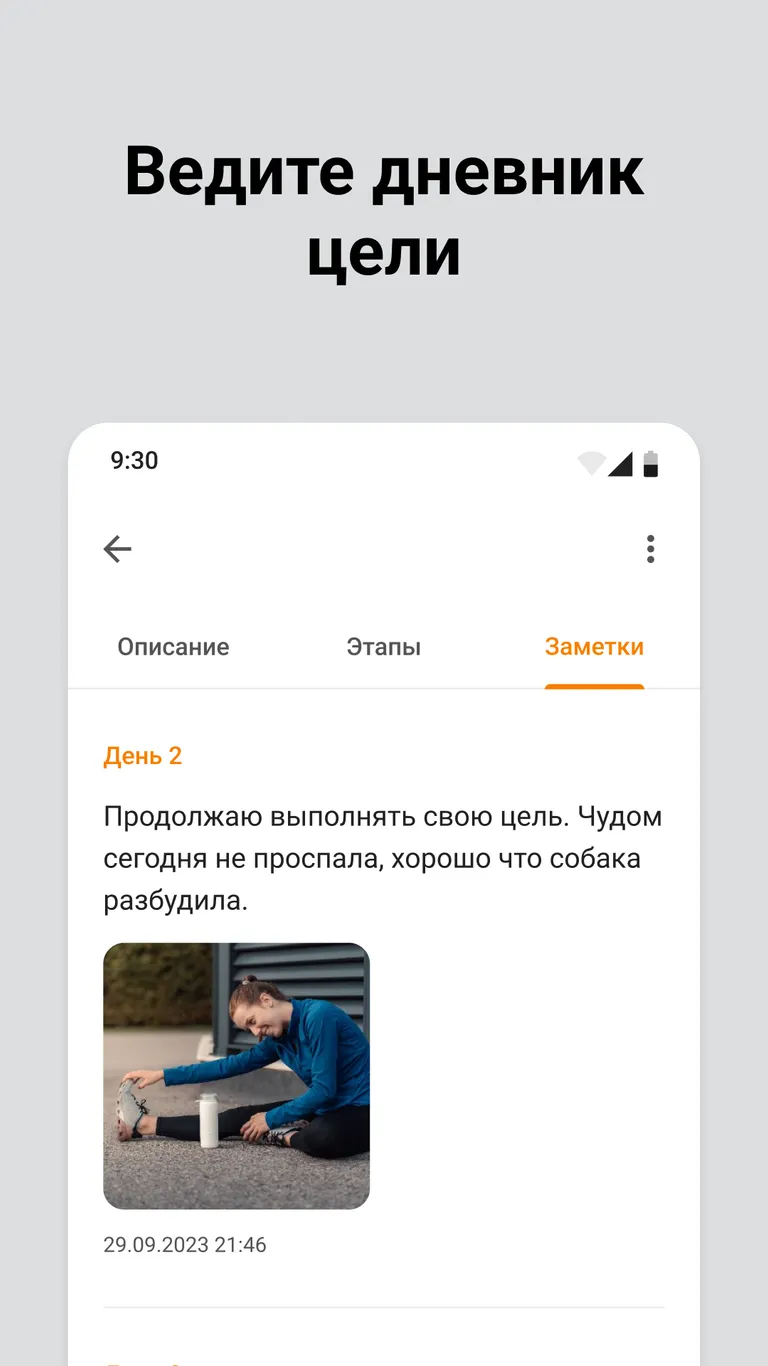
Task: Tap the divider line below the note
Action: click(x=384, y=1308)
